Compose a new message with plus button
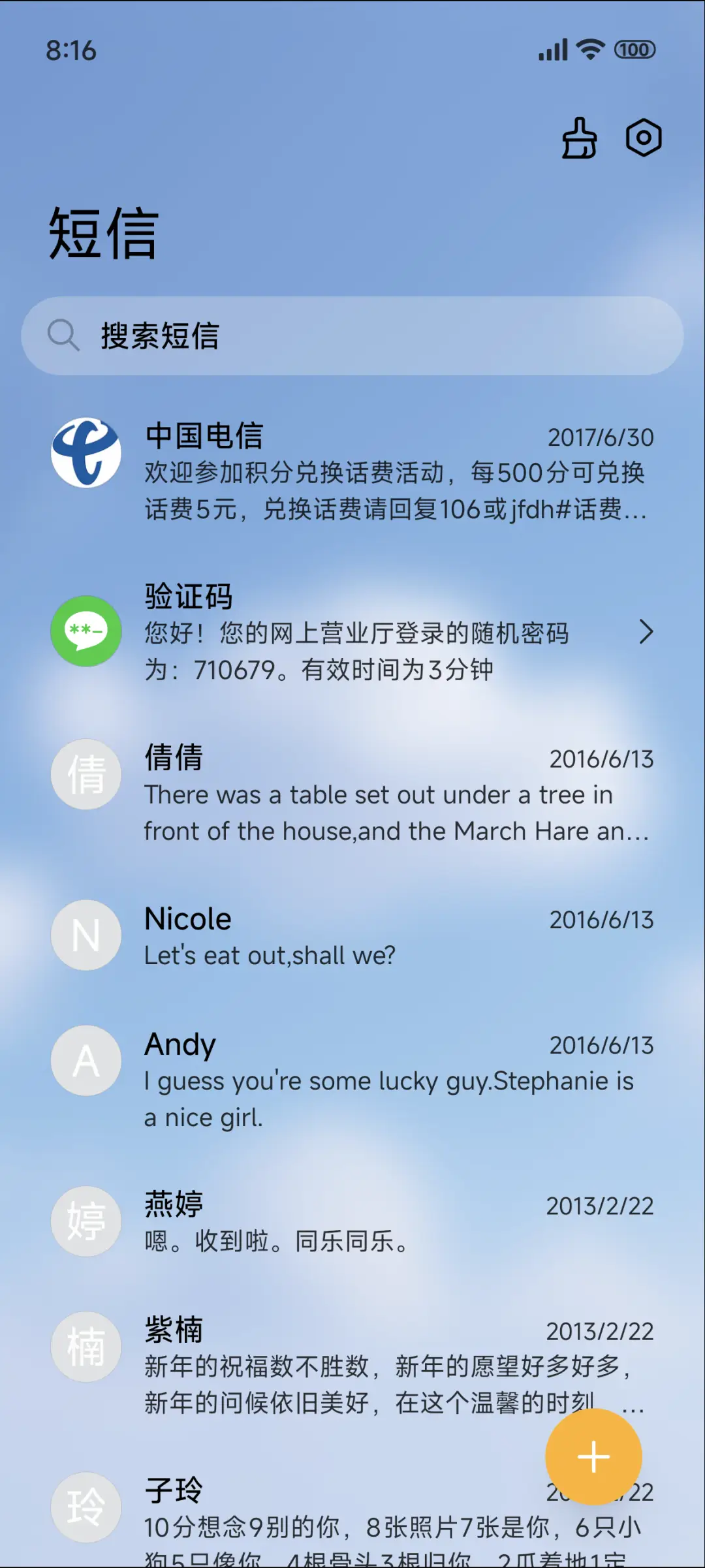 593,1457
